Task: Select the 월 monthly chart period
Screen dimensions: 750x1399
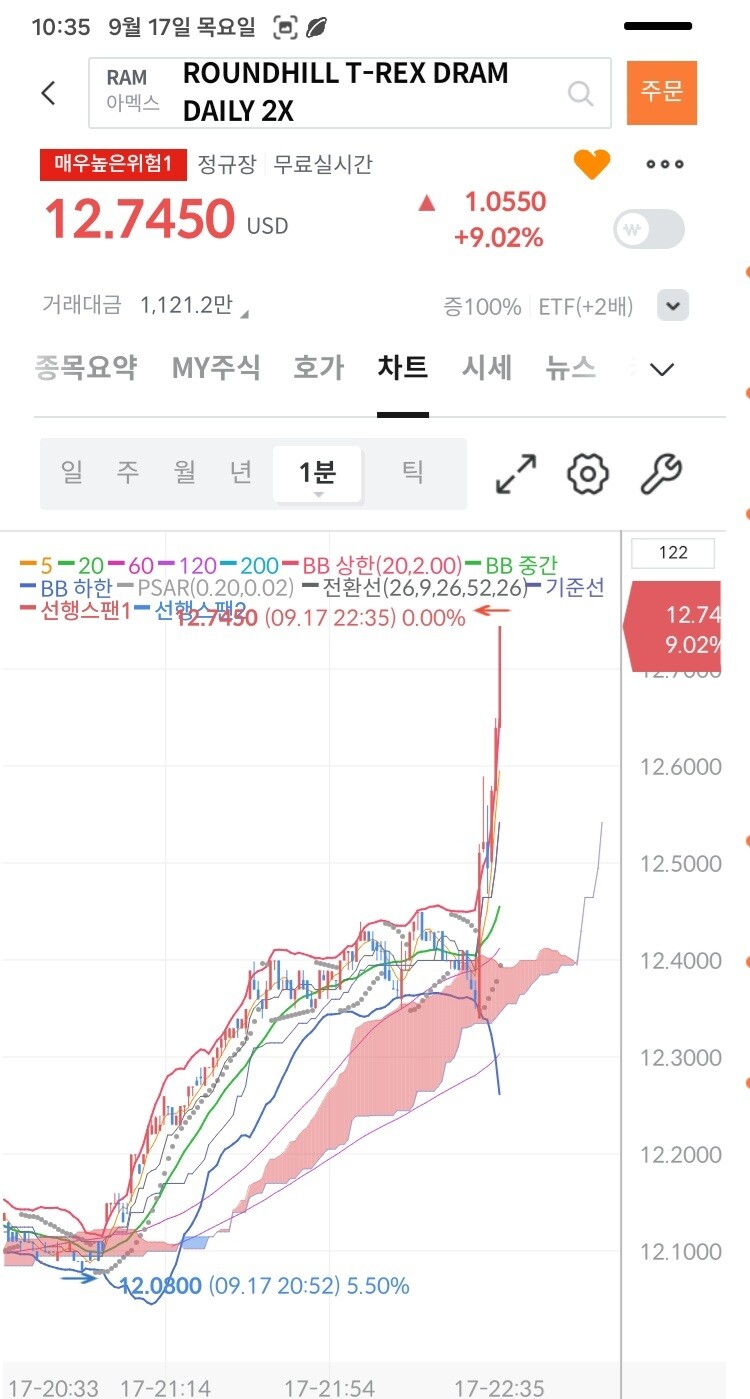Action: click(185, 473)
